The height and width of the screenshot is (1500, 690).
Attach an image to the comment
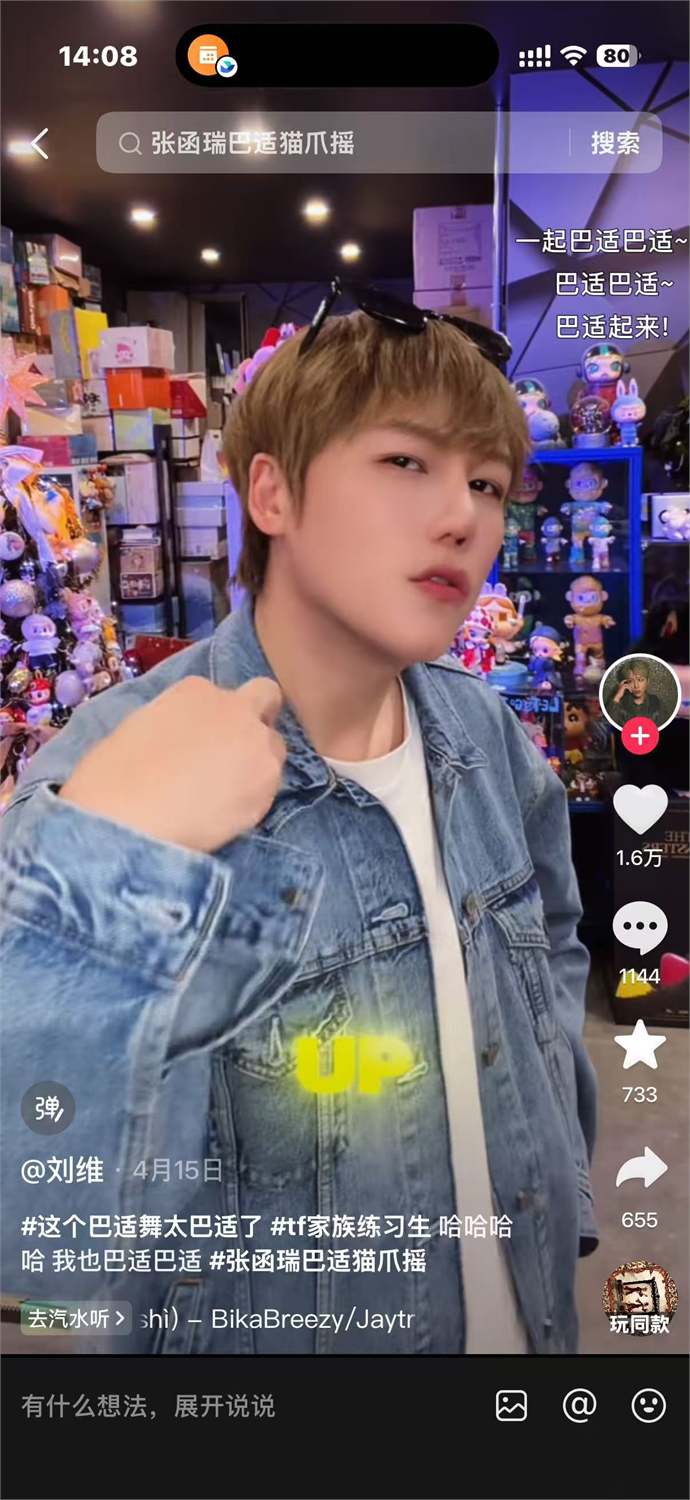511,1406
